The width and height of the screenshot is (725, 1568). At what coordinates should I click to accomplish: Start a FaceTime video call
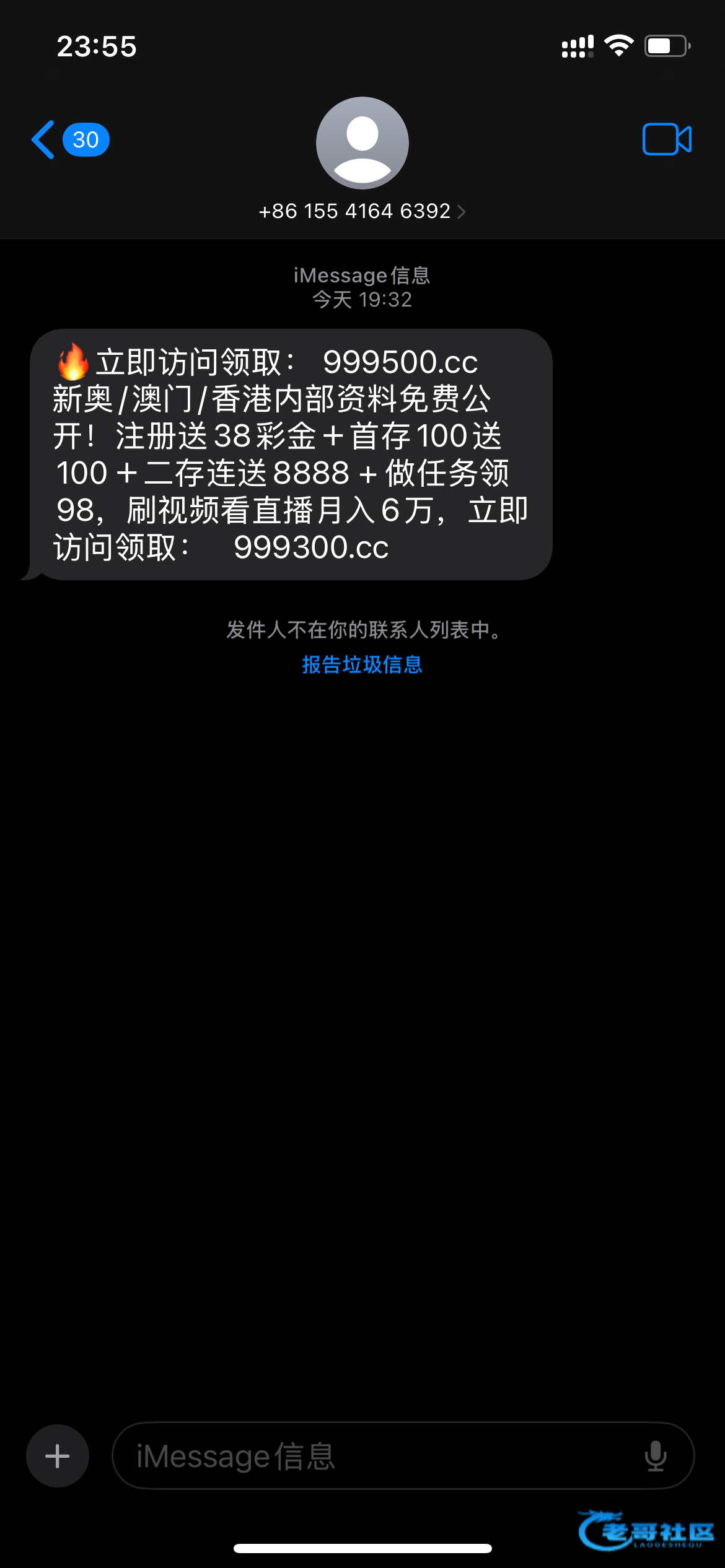pyautogui.click(x=667, y=139)
